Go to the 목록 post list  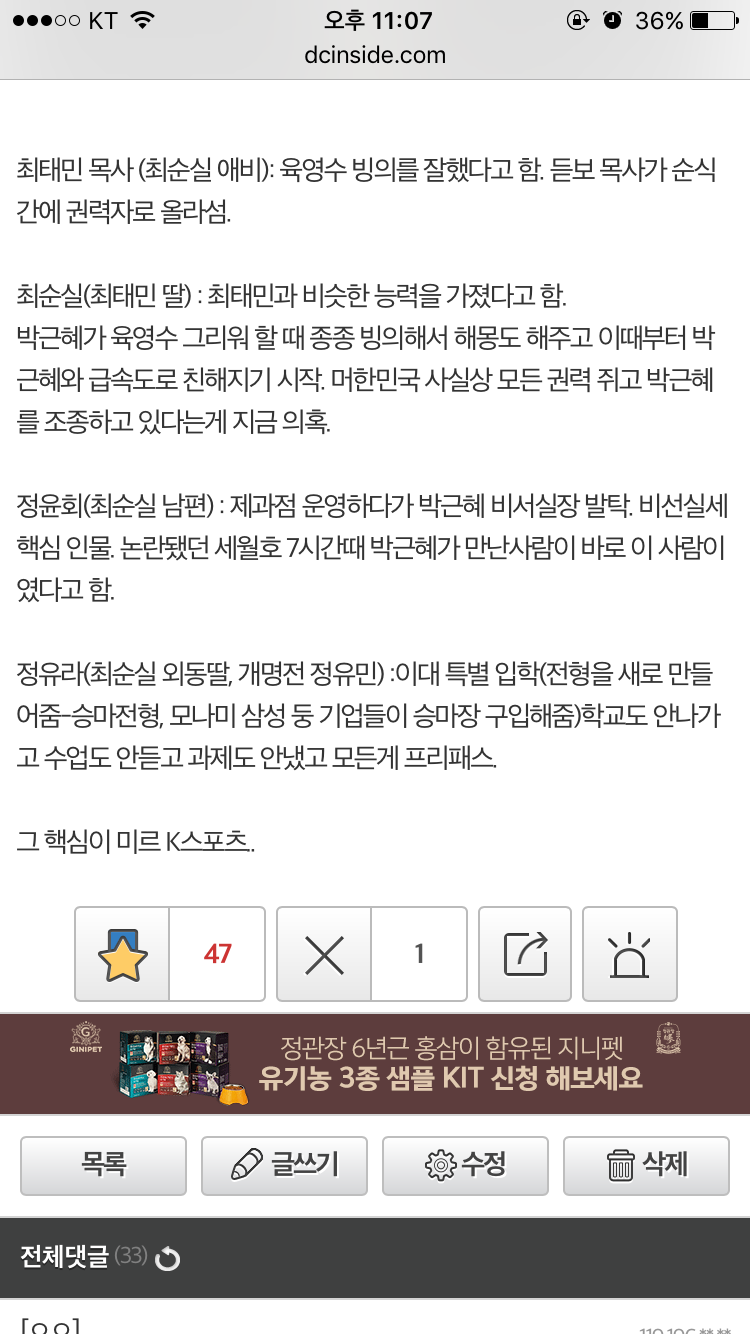click(104, 1165)
